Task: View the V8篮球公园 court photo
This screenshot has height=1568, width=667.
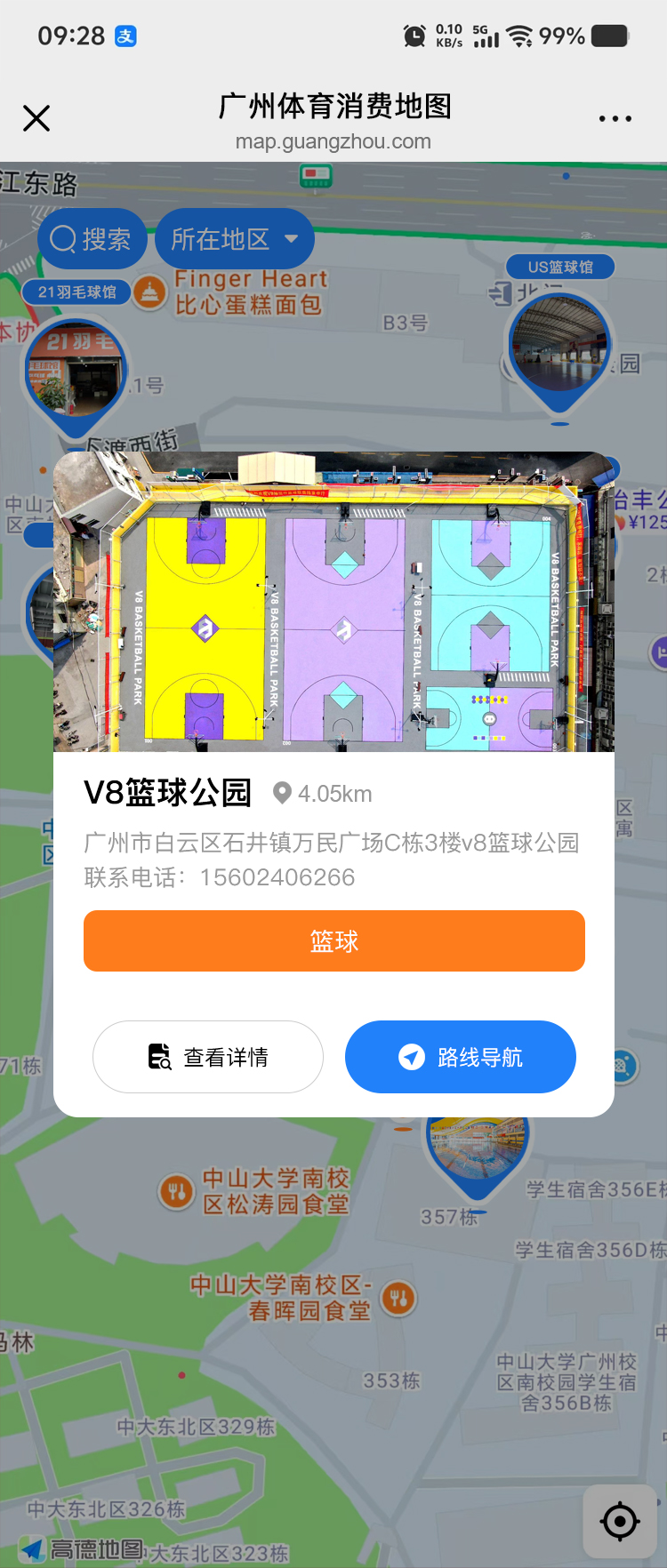Action: coord(334,602)
